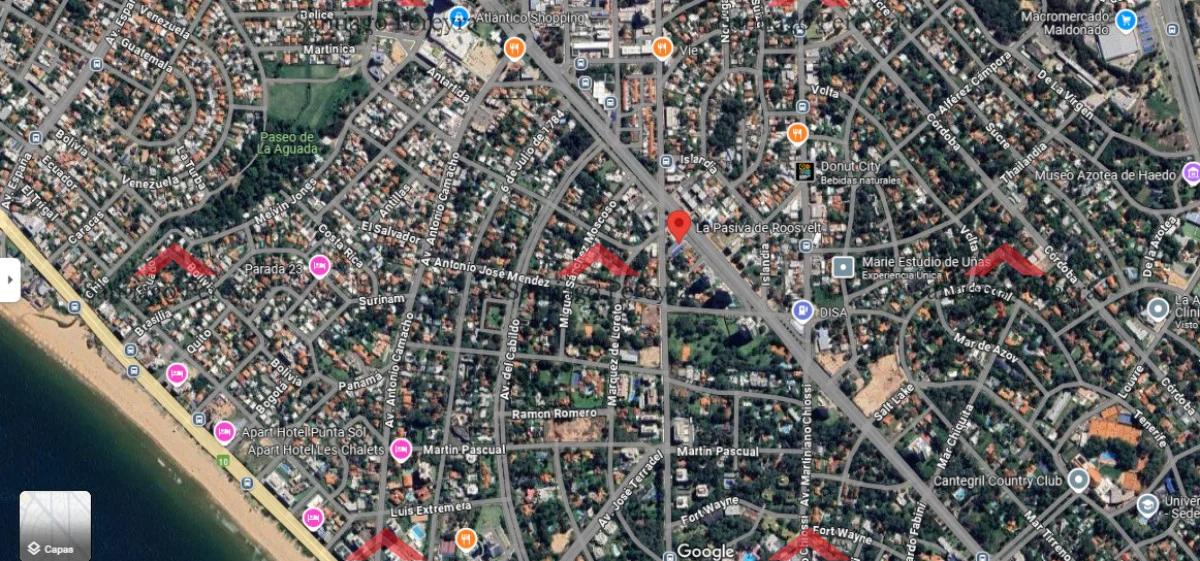Open the Atlantico Shopping marker
The image size is (1200, 561).
click(x=459, y=17)
